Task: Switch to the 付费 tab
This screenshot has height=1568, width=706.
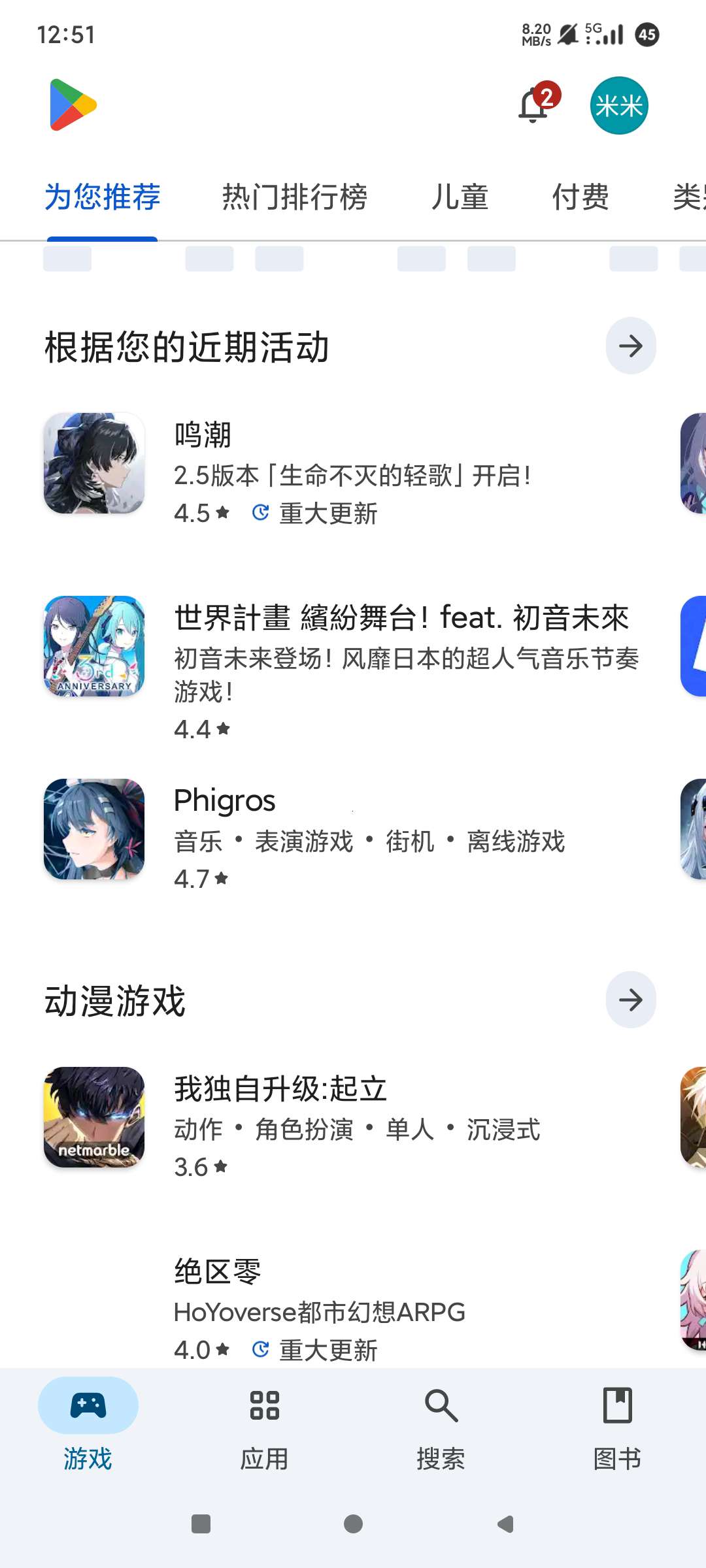Action: point(580,197)
